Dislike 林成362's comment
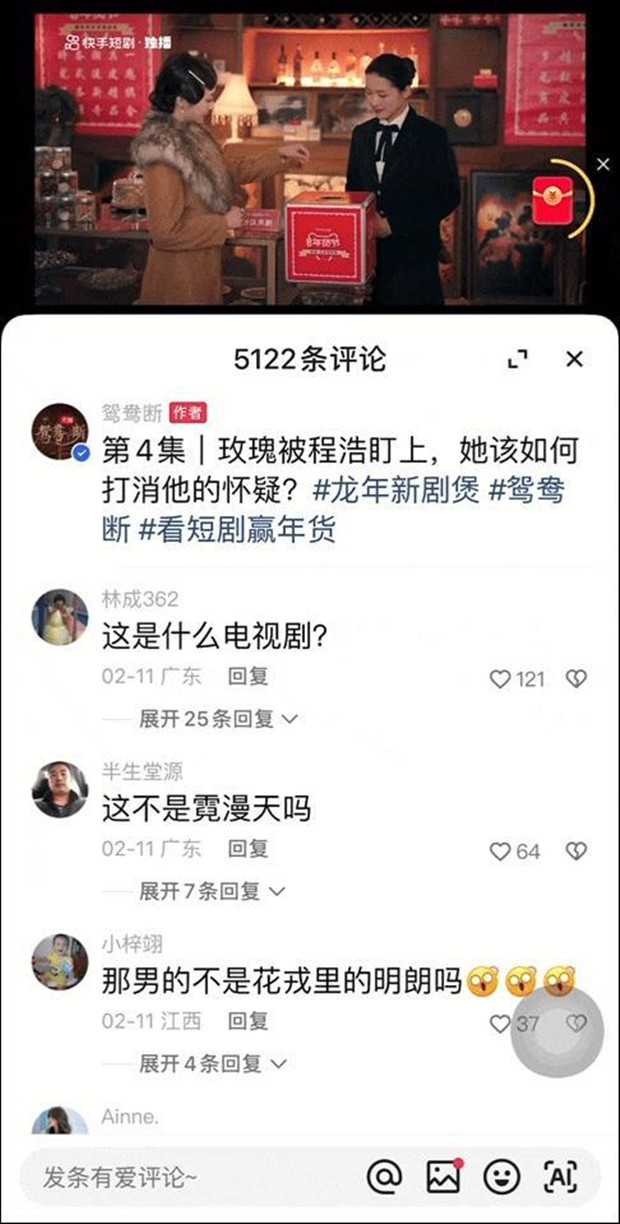Viewport: 620px width, 1224px height. (576, 679)
